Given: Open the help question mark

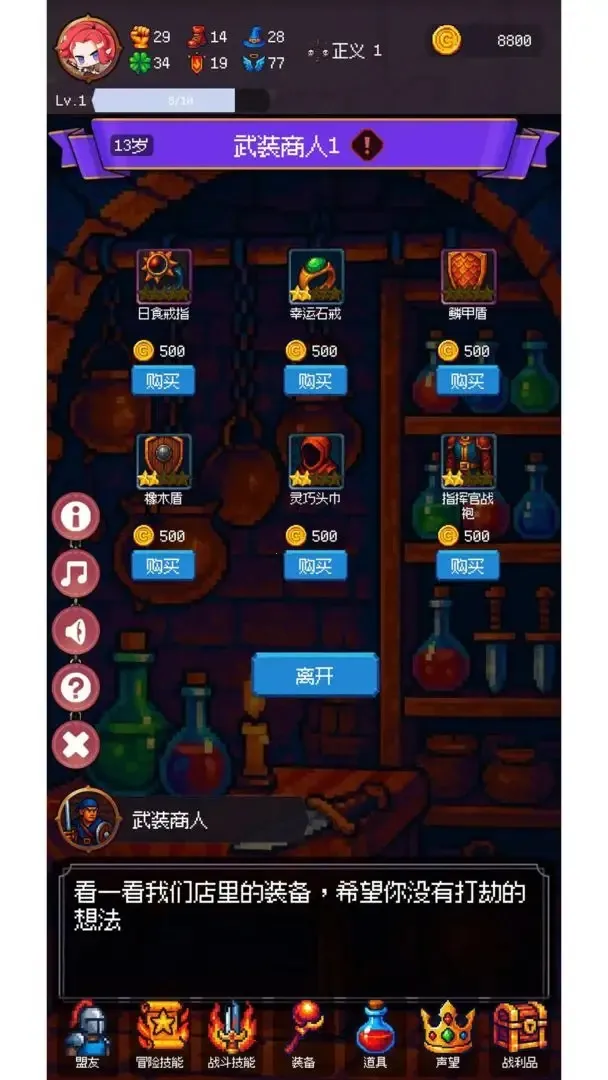Looking at the screenshot, I should click(76, 688).
